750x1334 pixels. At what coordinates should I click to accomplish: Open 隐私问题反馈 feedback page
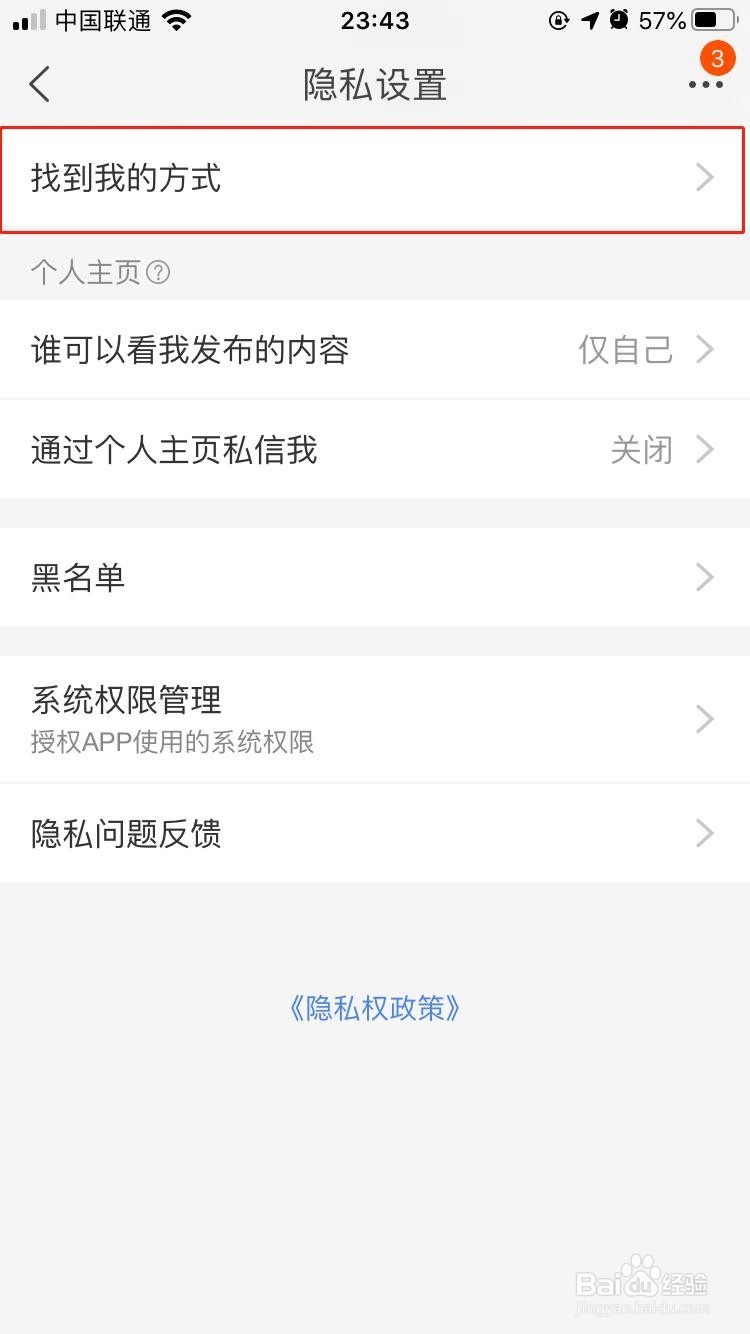point(375,833)
